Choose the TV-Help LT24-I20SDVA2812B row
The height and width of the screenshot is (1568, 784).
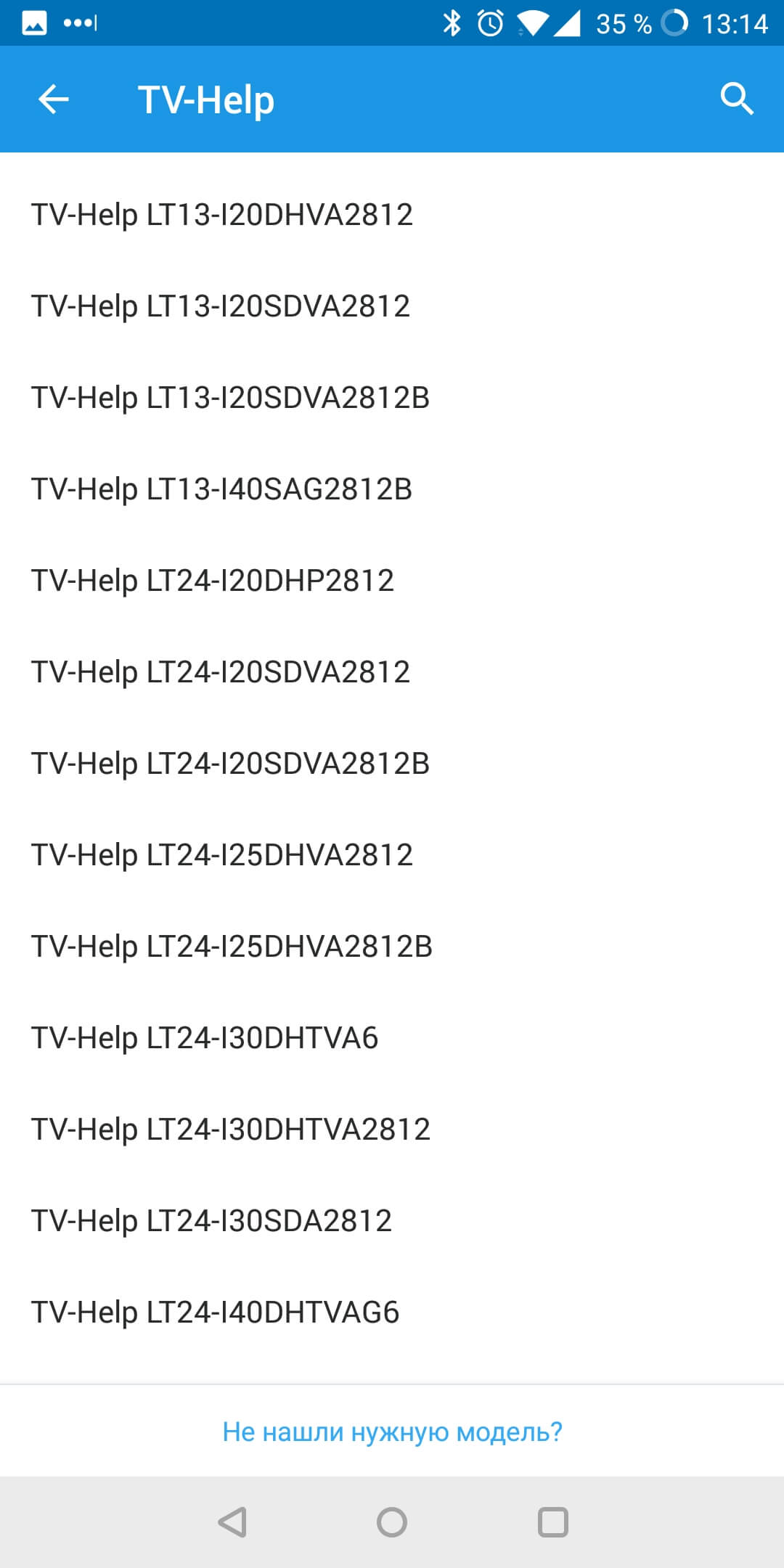(x=230, y=764)
